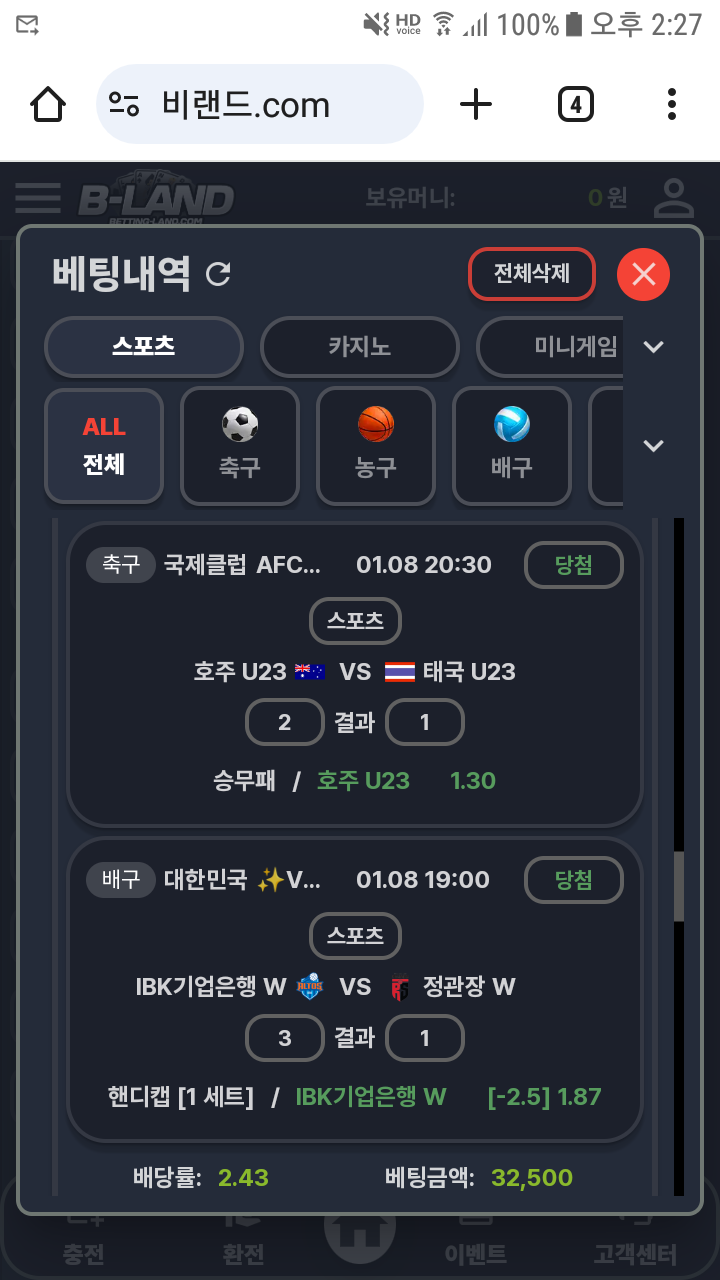Close the 베팅내역 popup

(643, 273)
